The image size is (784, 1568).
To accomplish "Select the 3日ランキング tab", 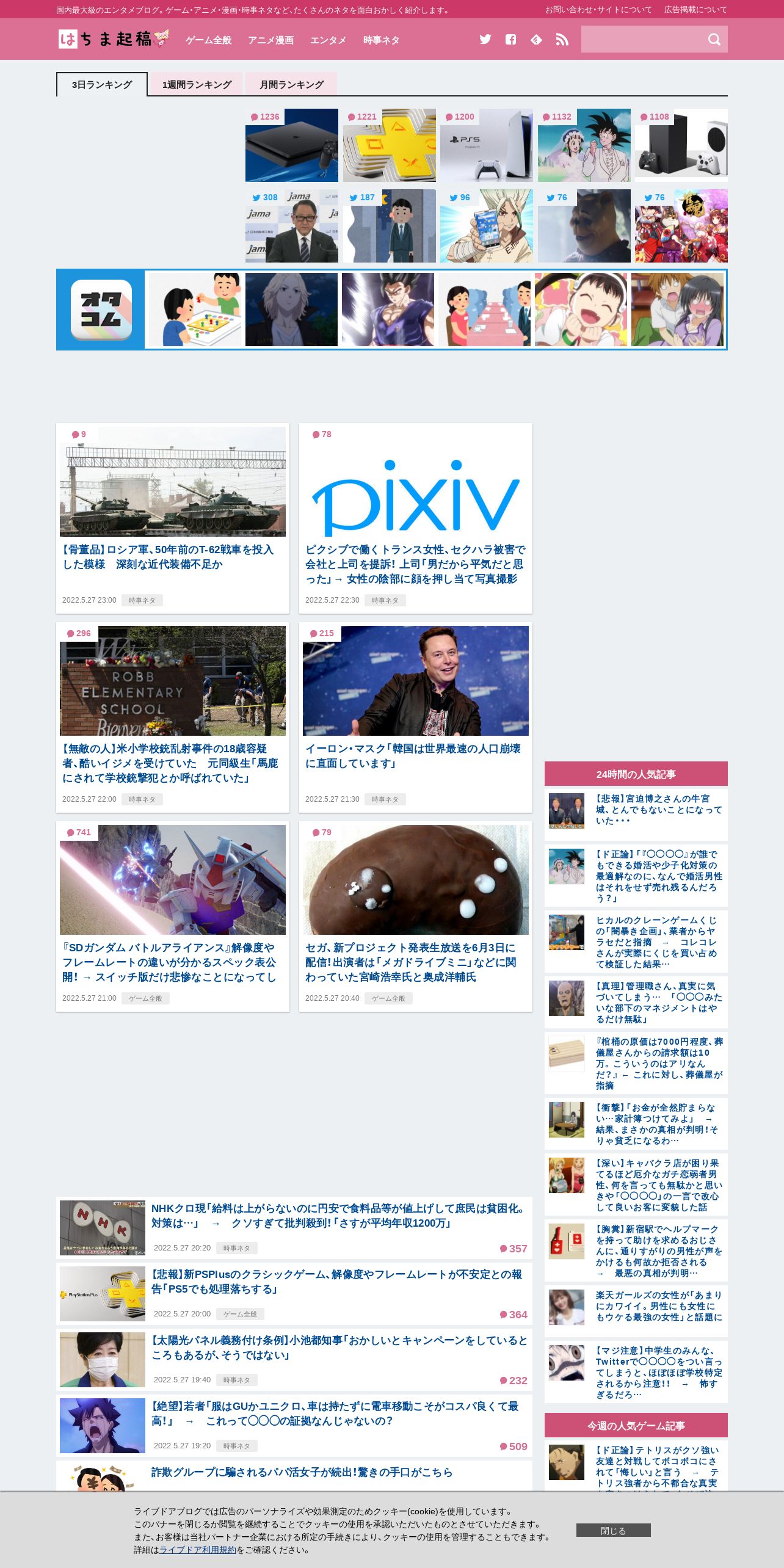I will pyautogui.click(x=102, y=84).
